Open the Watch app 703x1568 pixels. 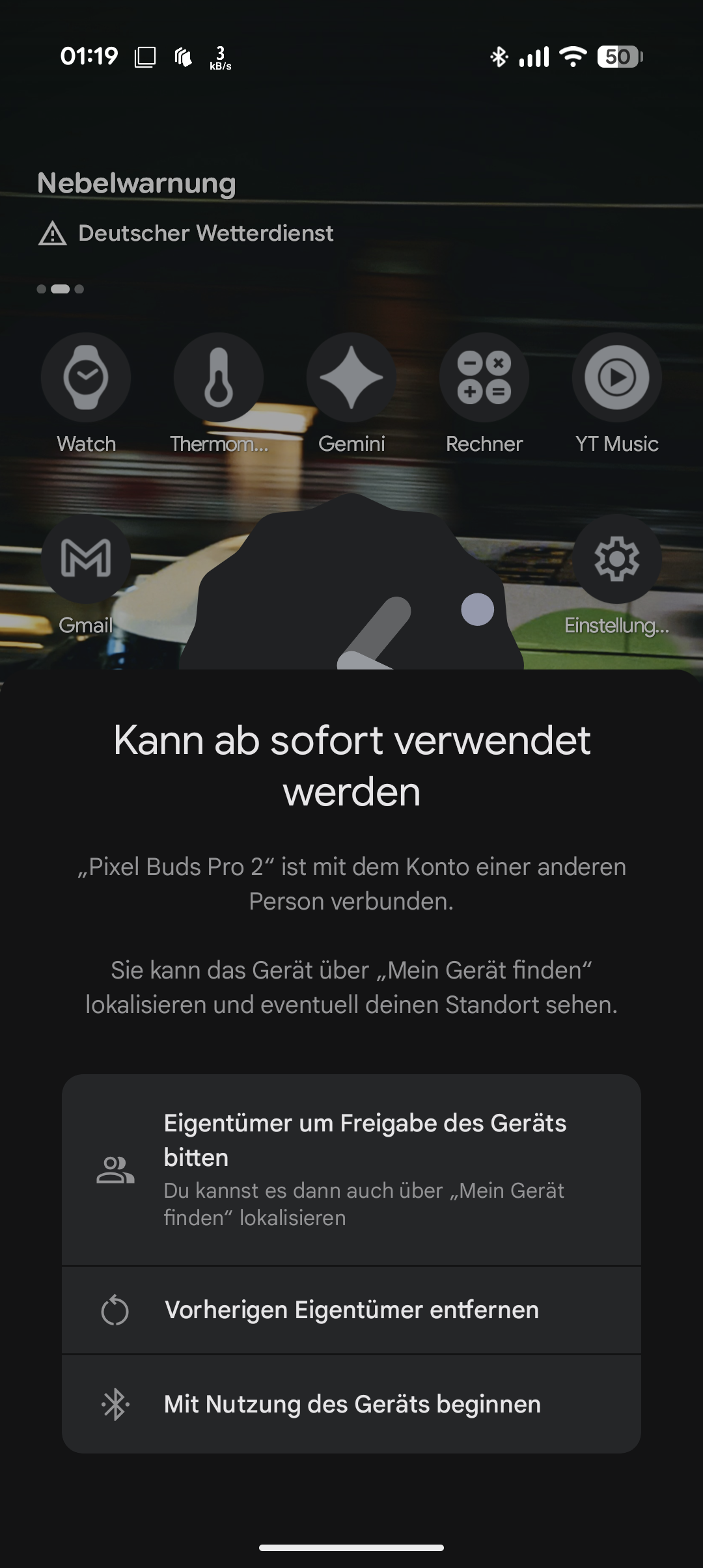click(86, 378)
